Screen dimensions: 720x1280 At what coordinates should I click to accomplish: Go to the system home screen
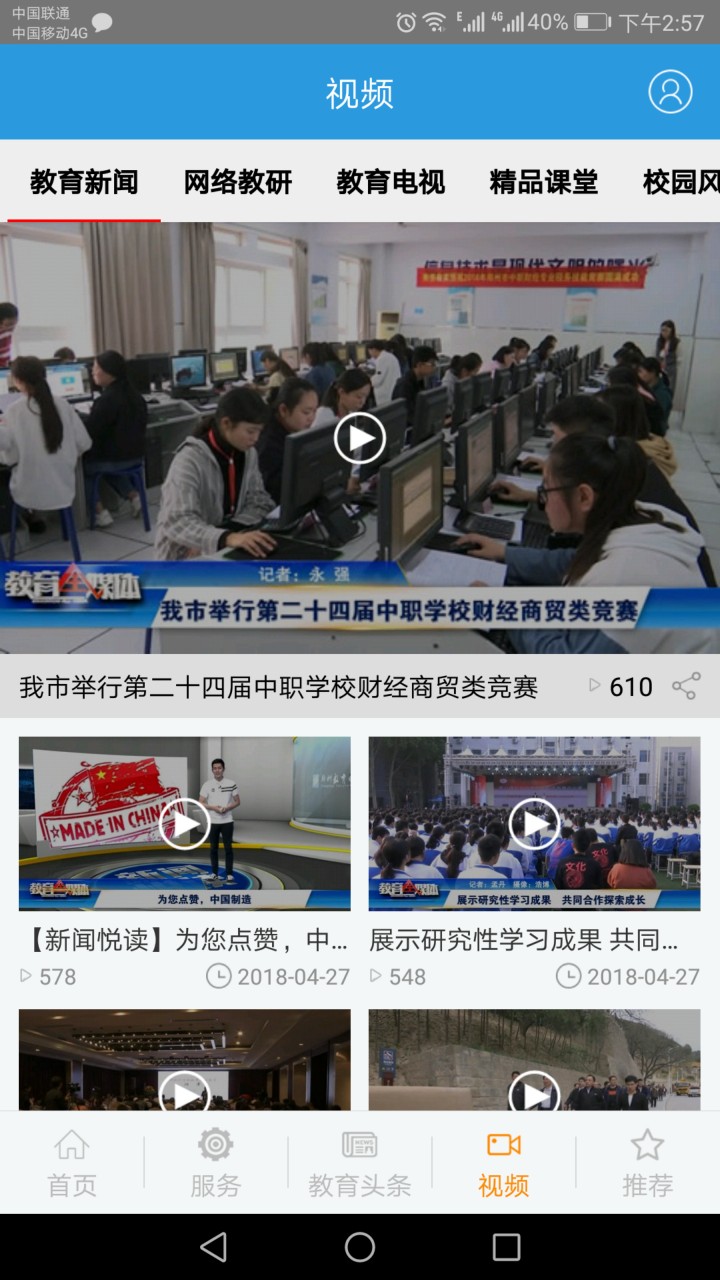[360, 1247]
